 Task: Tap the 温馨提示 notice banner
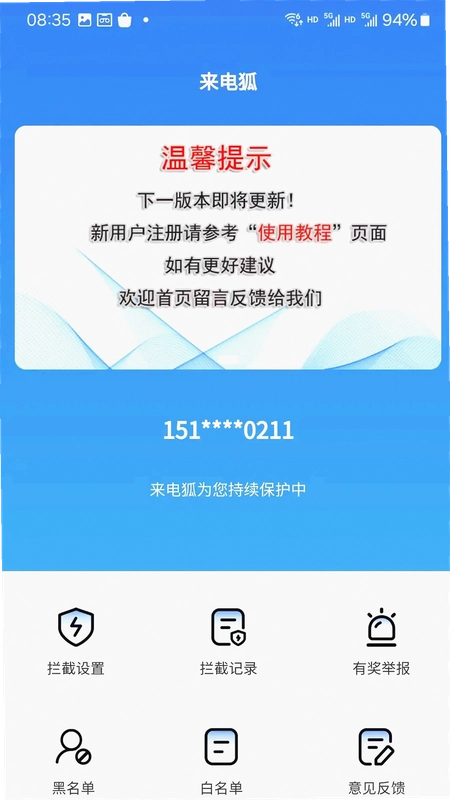tap(228, 247)
